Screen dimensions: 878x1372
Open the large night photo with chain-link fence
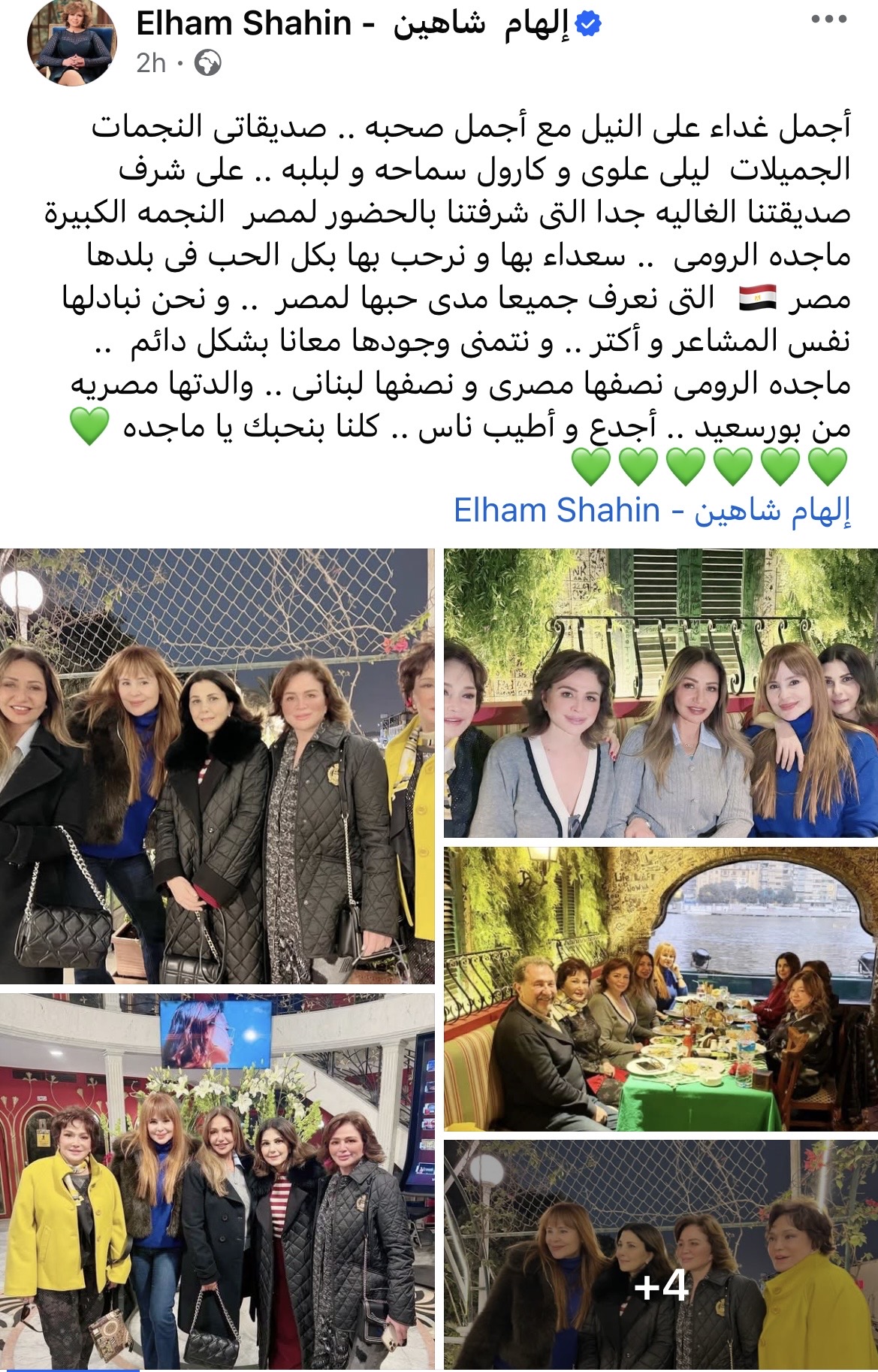click(x=217, y=766)
